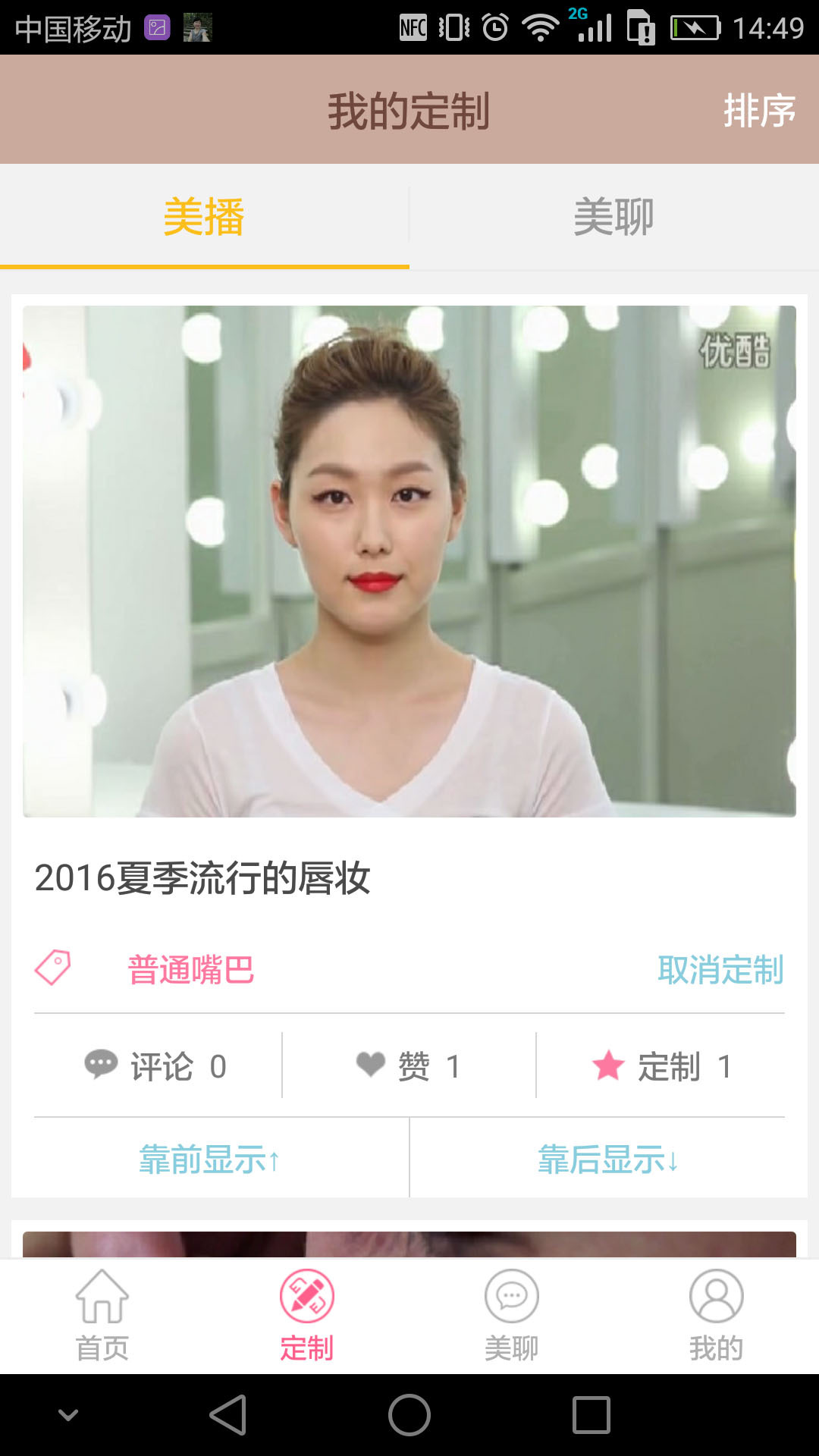Switch to the 我的 profile tab
The height and width of the screenshot is (1456, 819).
pos(716,1316)
